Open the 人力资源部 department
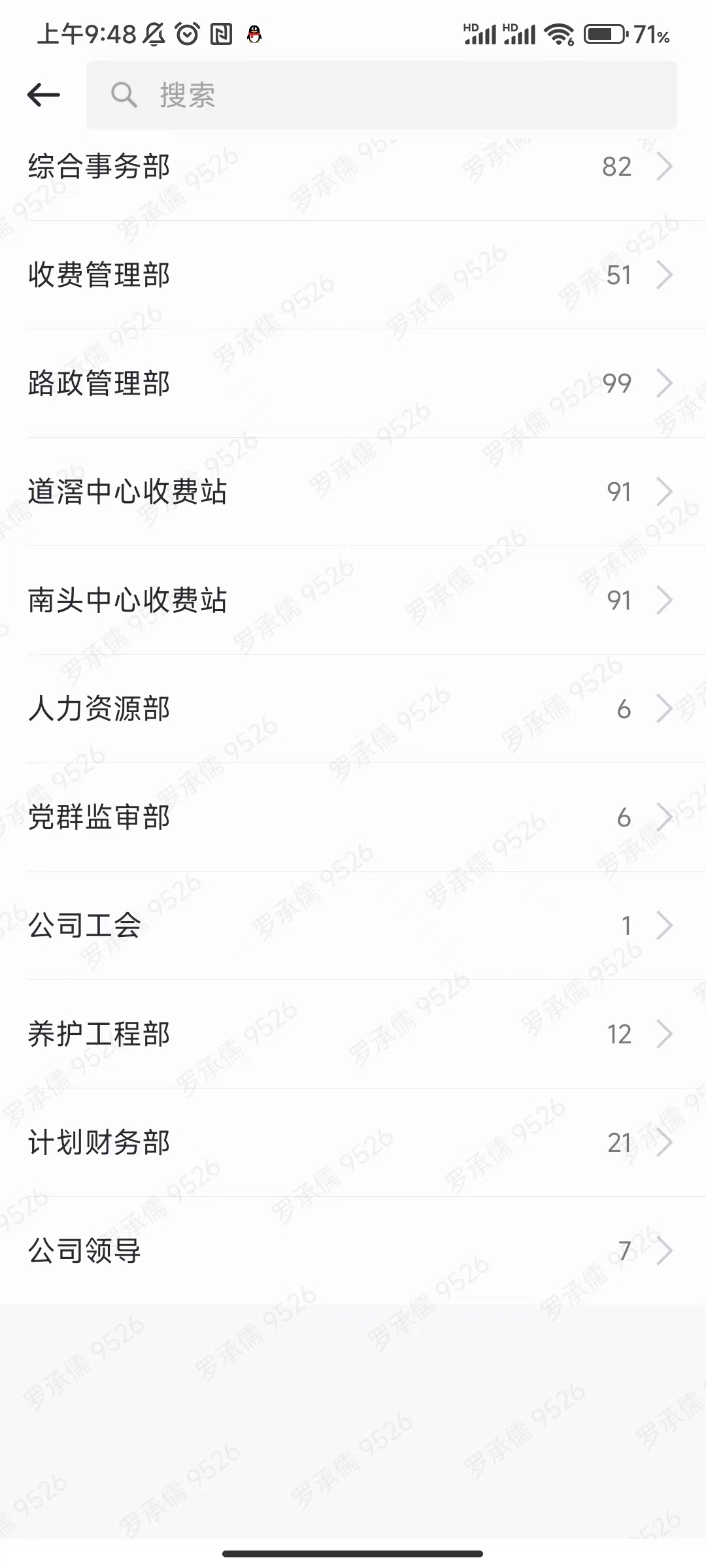Image resolution: width=706 pixels, height=1568 pixels. click(x=353, y=709)
